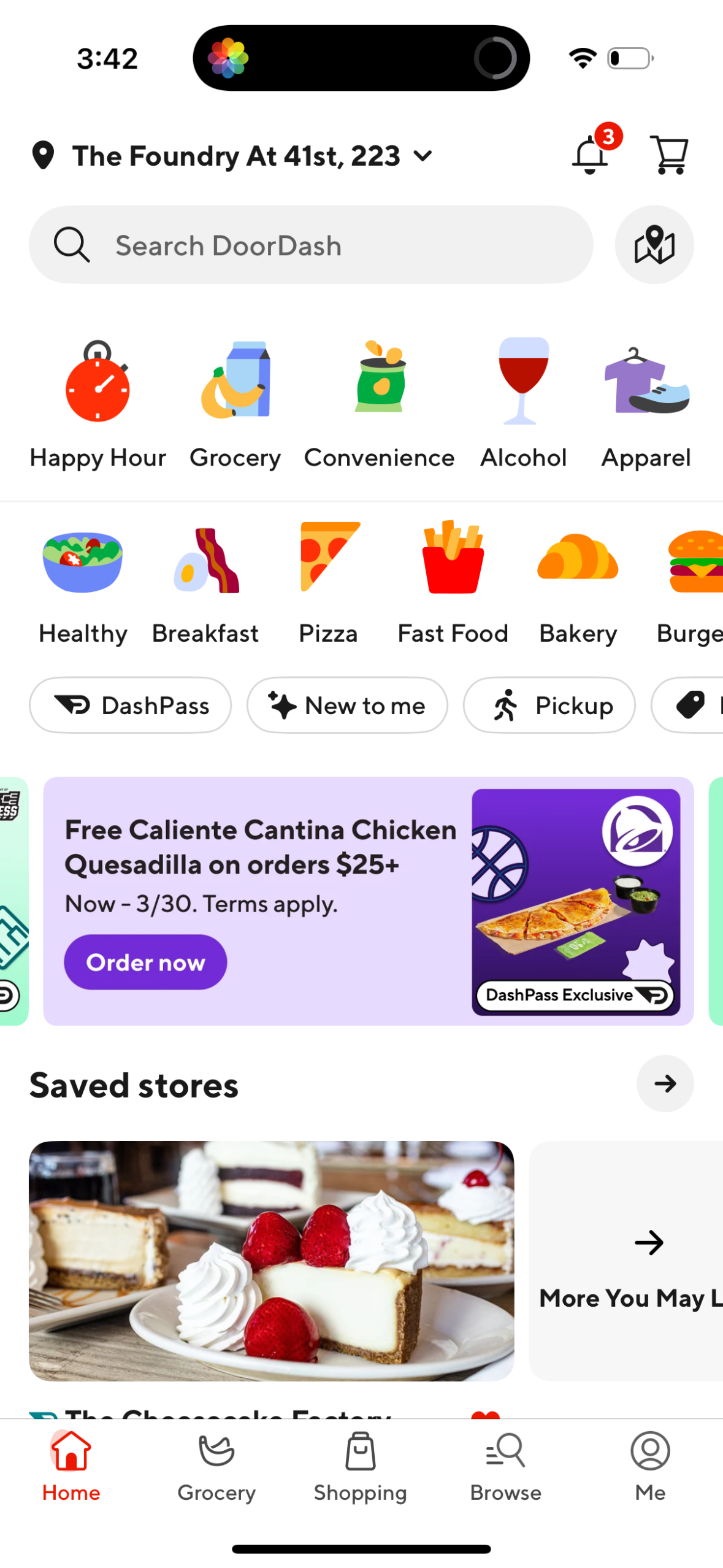The height and width of the screenshot is (1568, 723).
Task: Tap the map view icon beside search
Action: point(654,244)
